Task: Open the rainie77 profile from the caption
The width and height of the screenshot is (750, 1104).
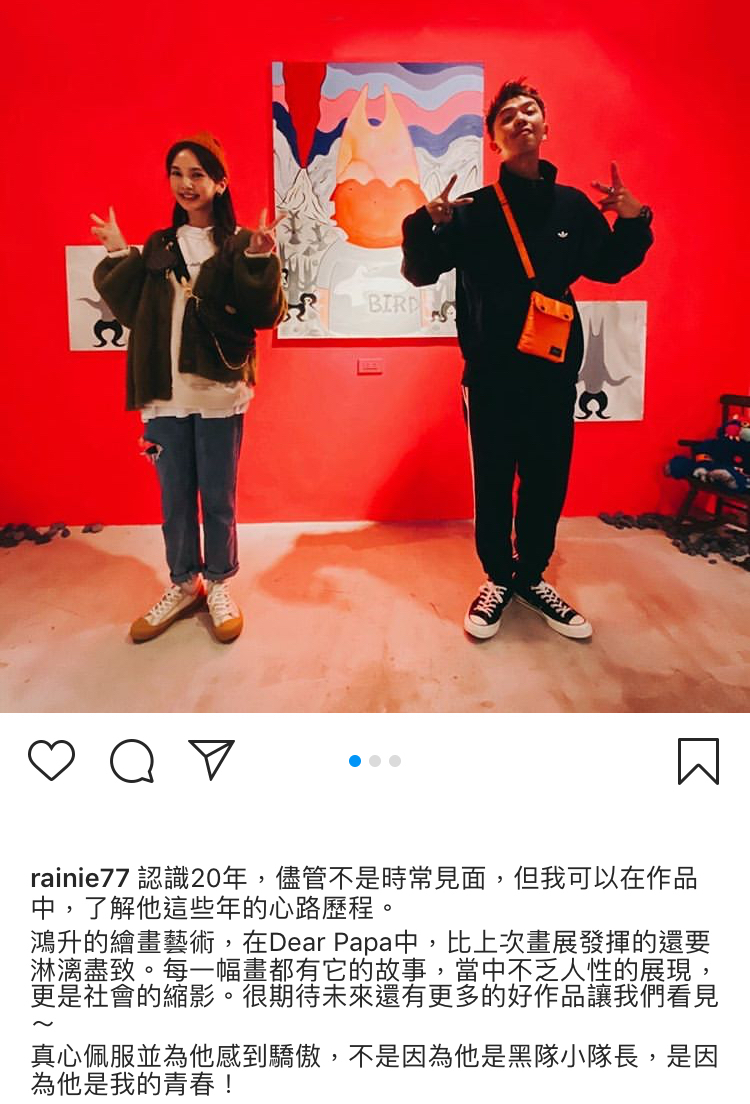Action: (80, 879)
